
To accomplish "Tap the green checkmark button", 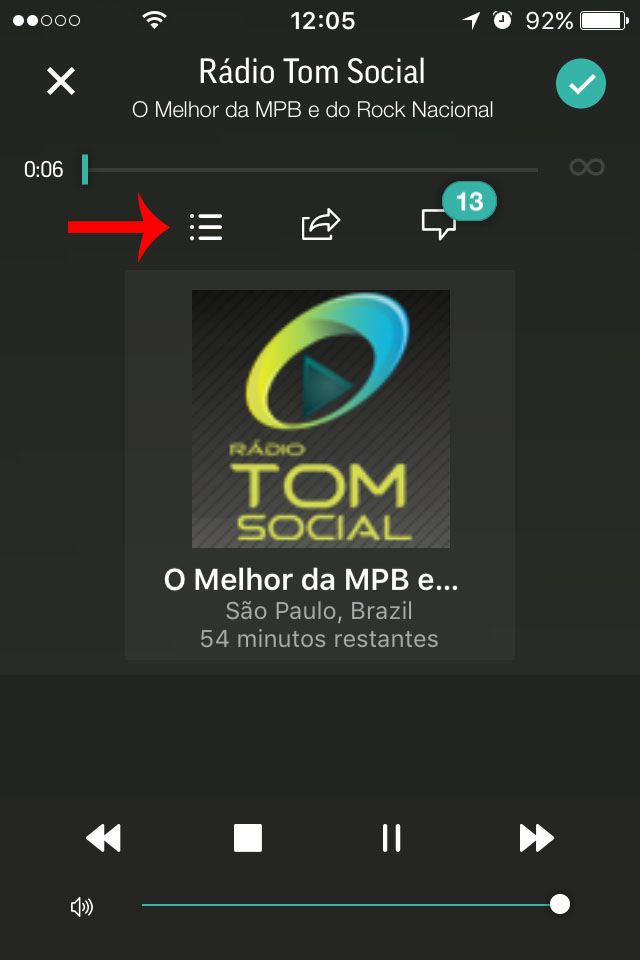I will (581, 83).
